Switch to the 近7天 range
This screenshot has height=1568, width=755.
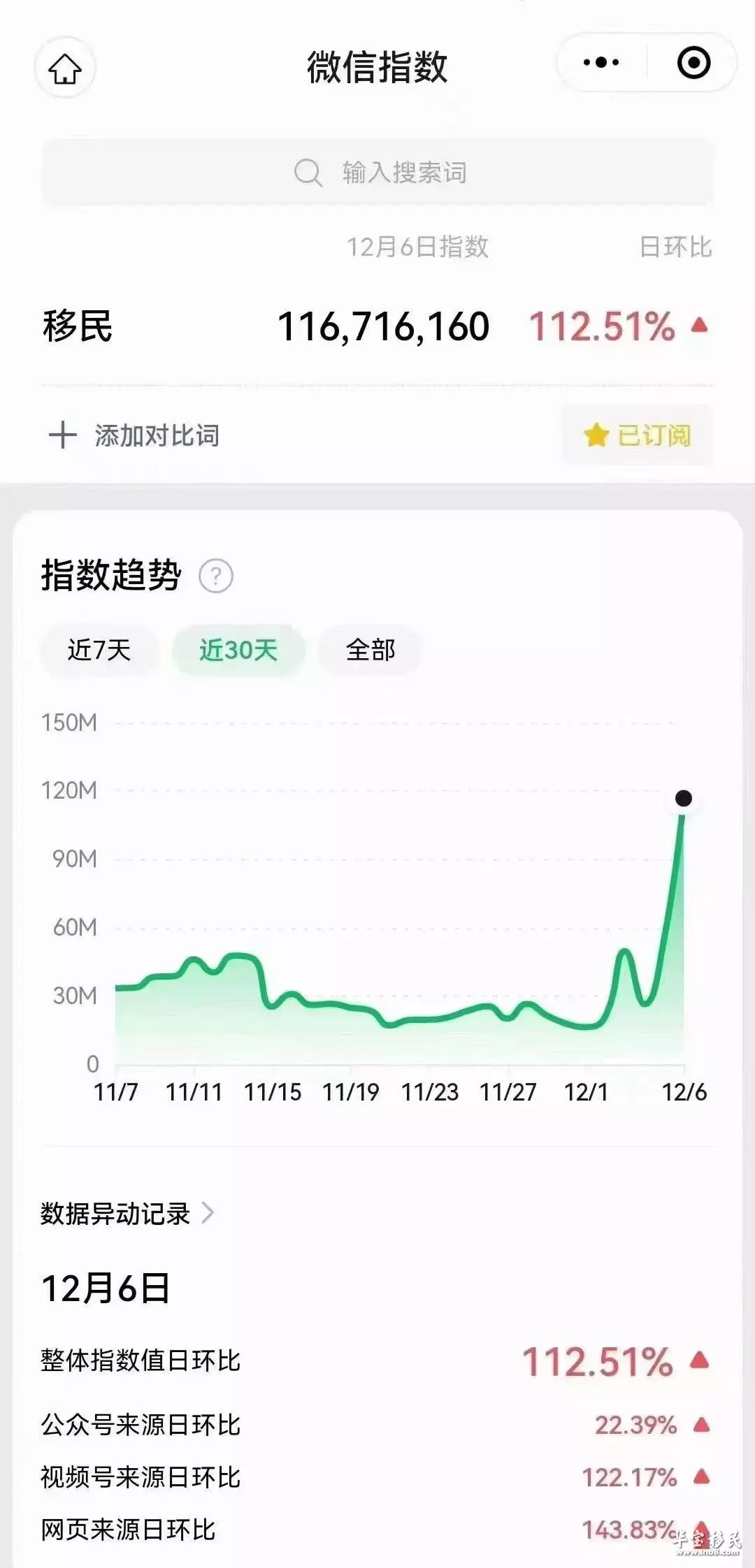click(99, 650)
